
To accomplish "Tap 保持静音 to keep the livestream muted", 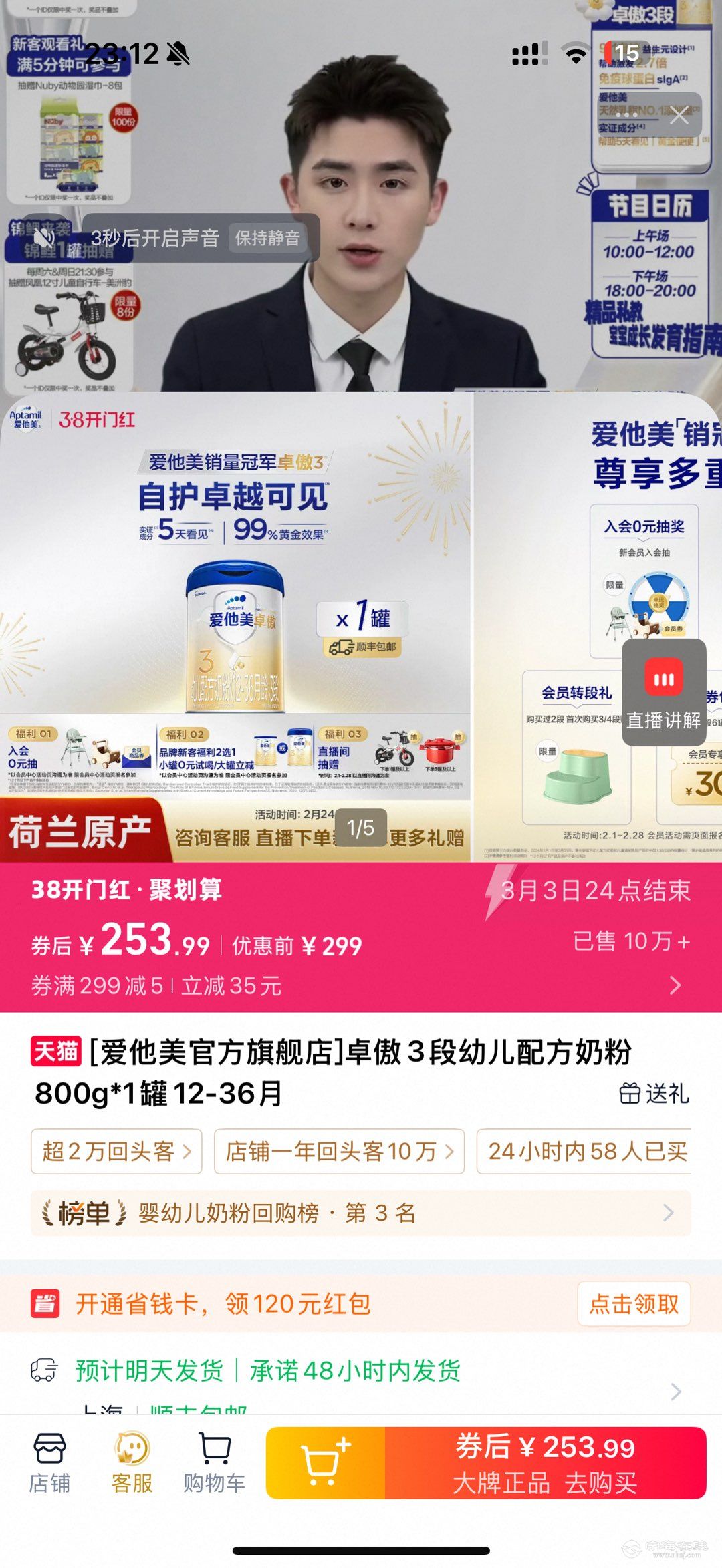I will 267,238.
